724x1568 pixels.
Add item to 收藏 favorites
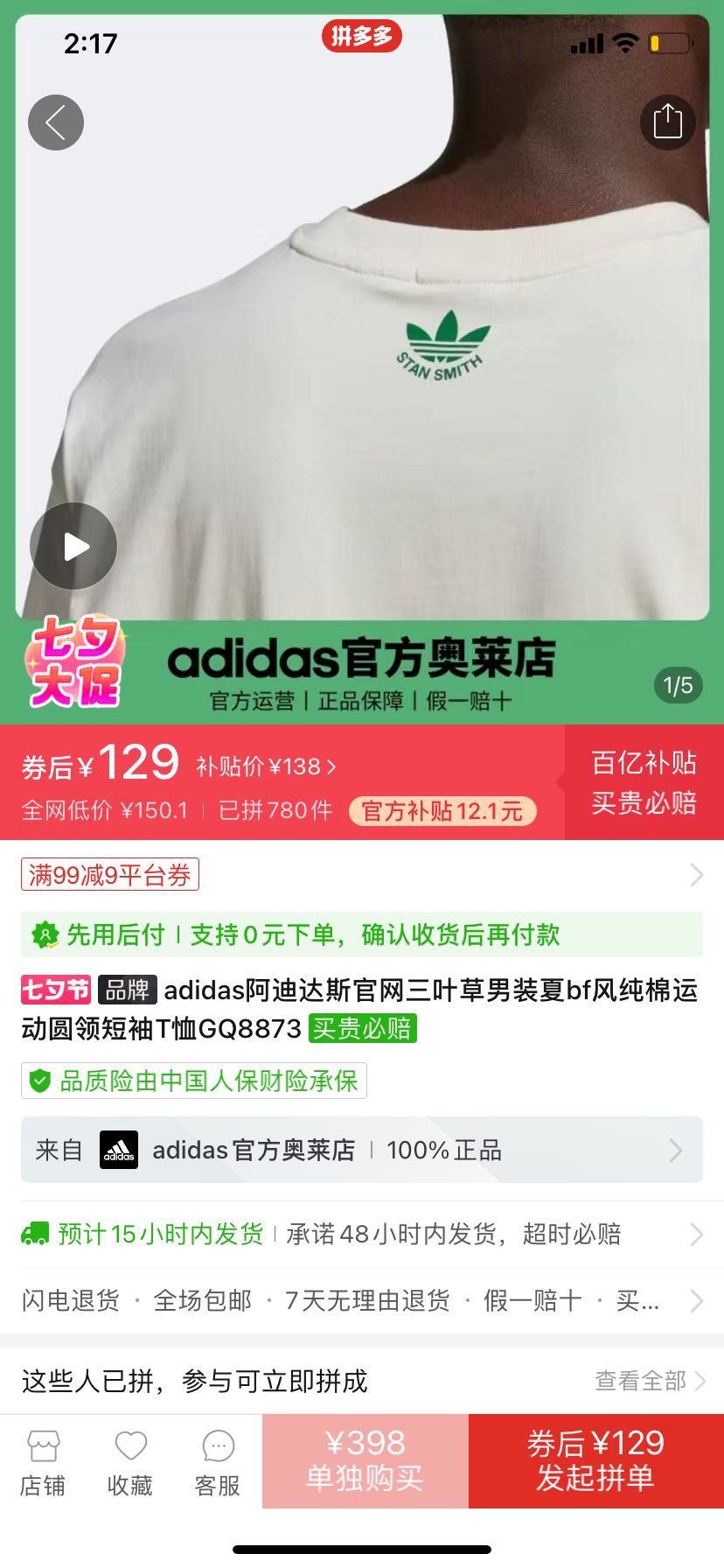pyautogui.click(x=130, y=1463)
